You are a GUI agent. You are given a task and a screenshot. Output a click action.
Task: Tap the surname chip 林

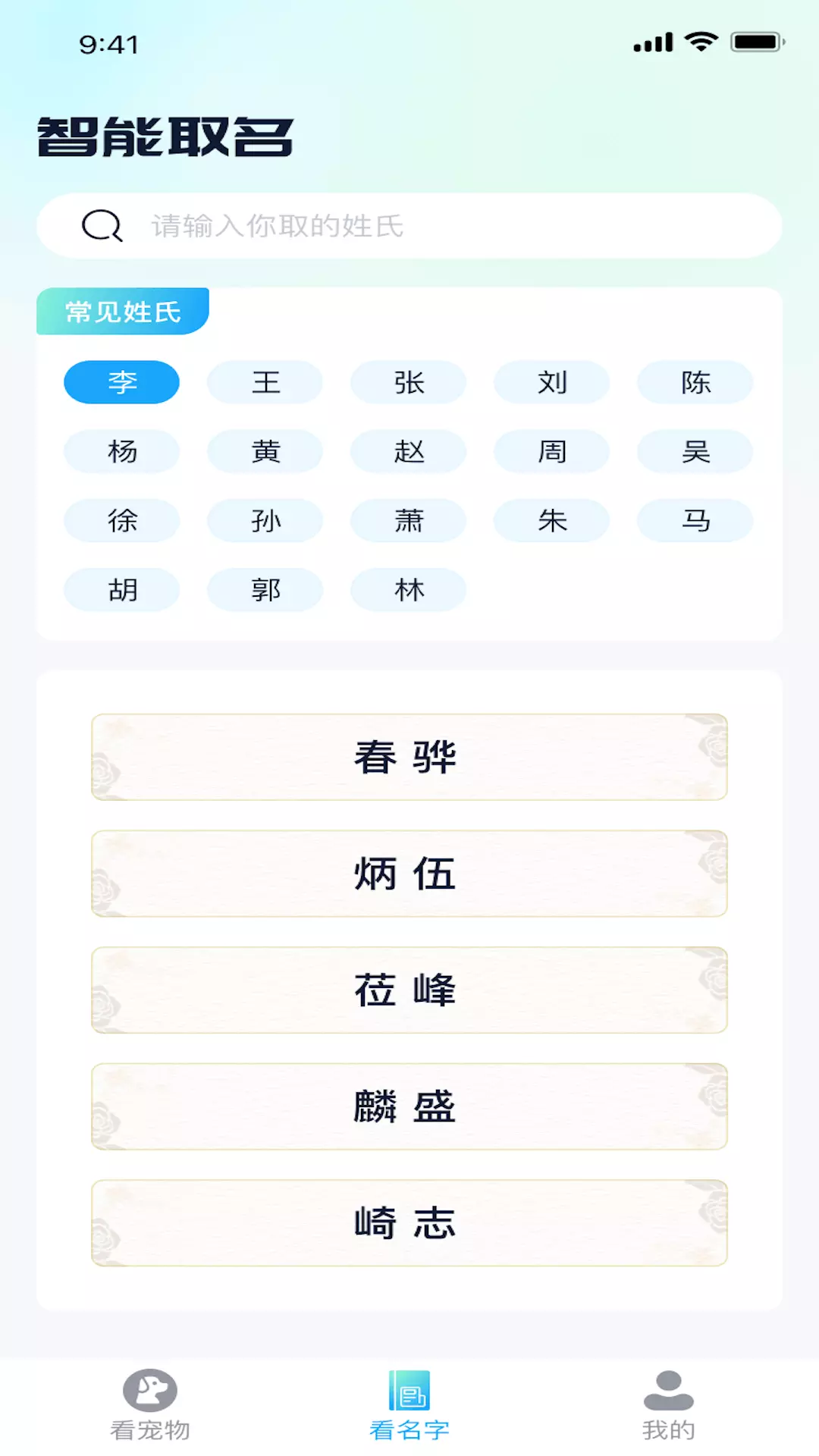pyautogui.click(x=409, y=589)
